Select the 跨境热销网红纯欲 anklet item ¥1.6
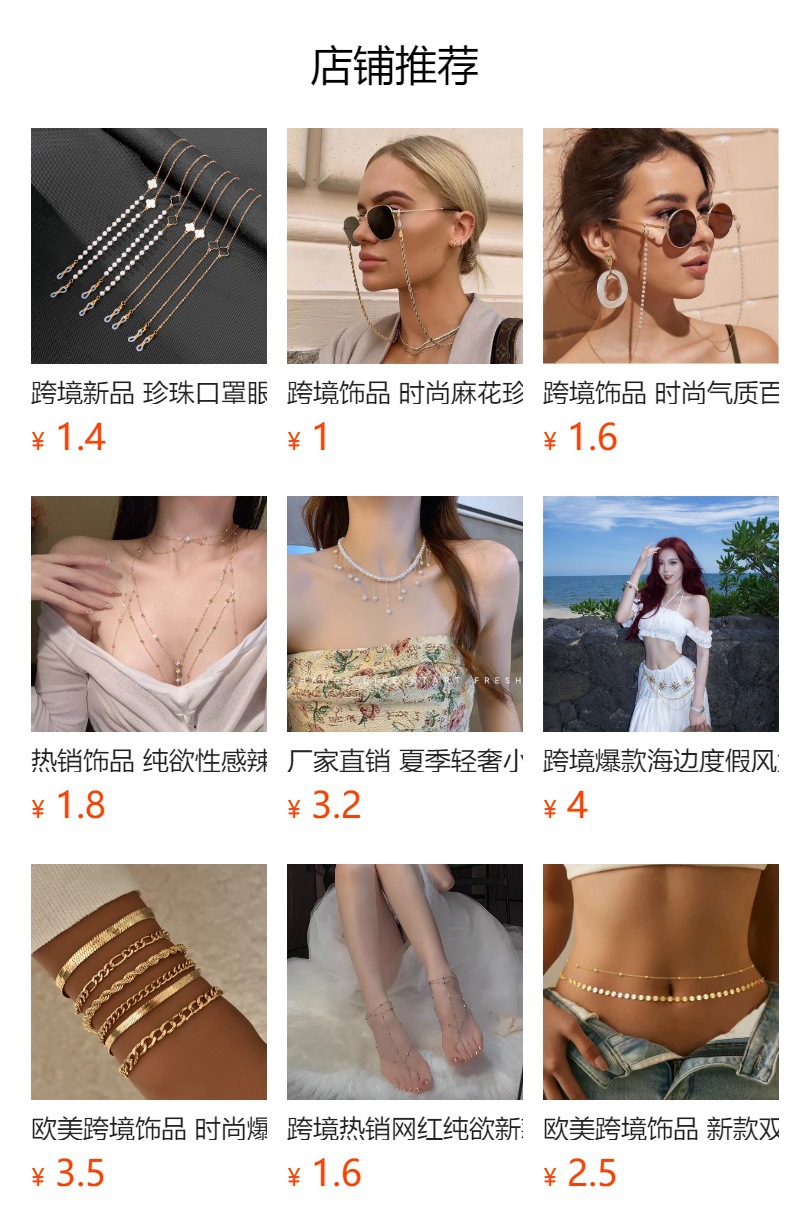This screenshot has height=1232, width=790. [404, 982]
